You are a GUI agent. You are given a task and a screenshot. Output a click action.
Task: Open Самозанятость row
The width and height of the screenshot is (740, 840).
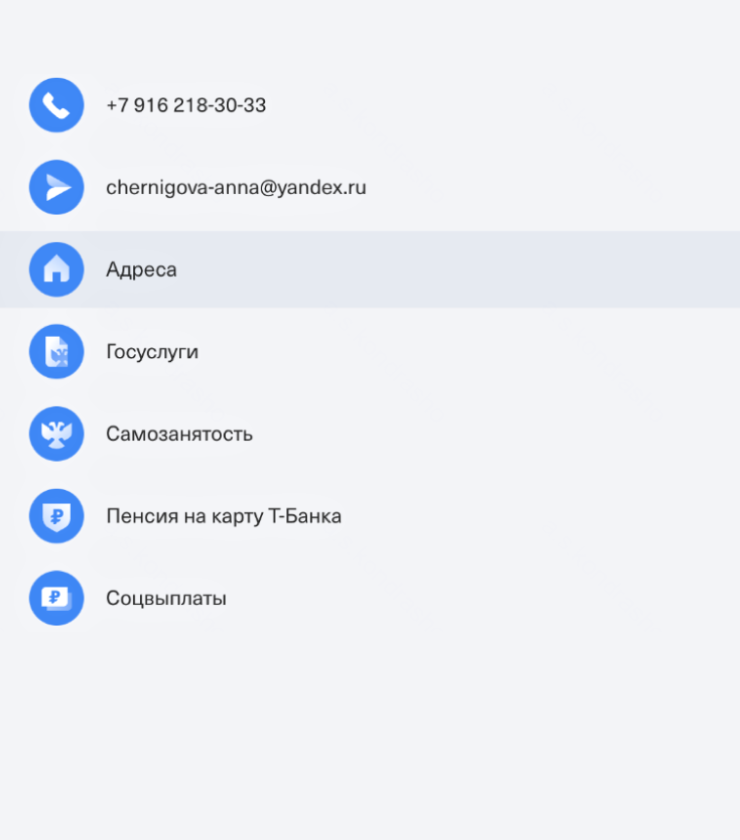tap(179, 434)
